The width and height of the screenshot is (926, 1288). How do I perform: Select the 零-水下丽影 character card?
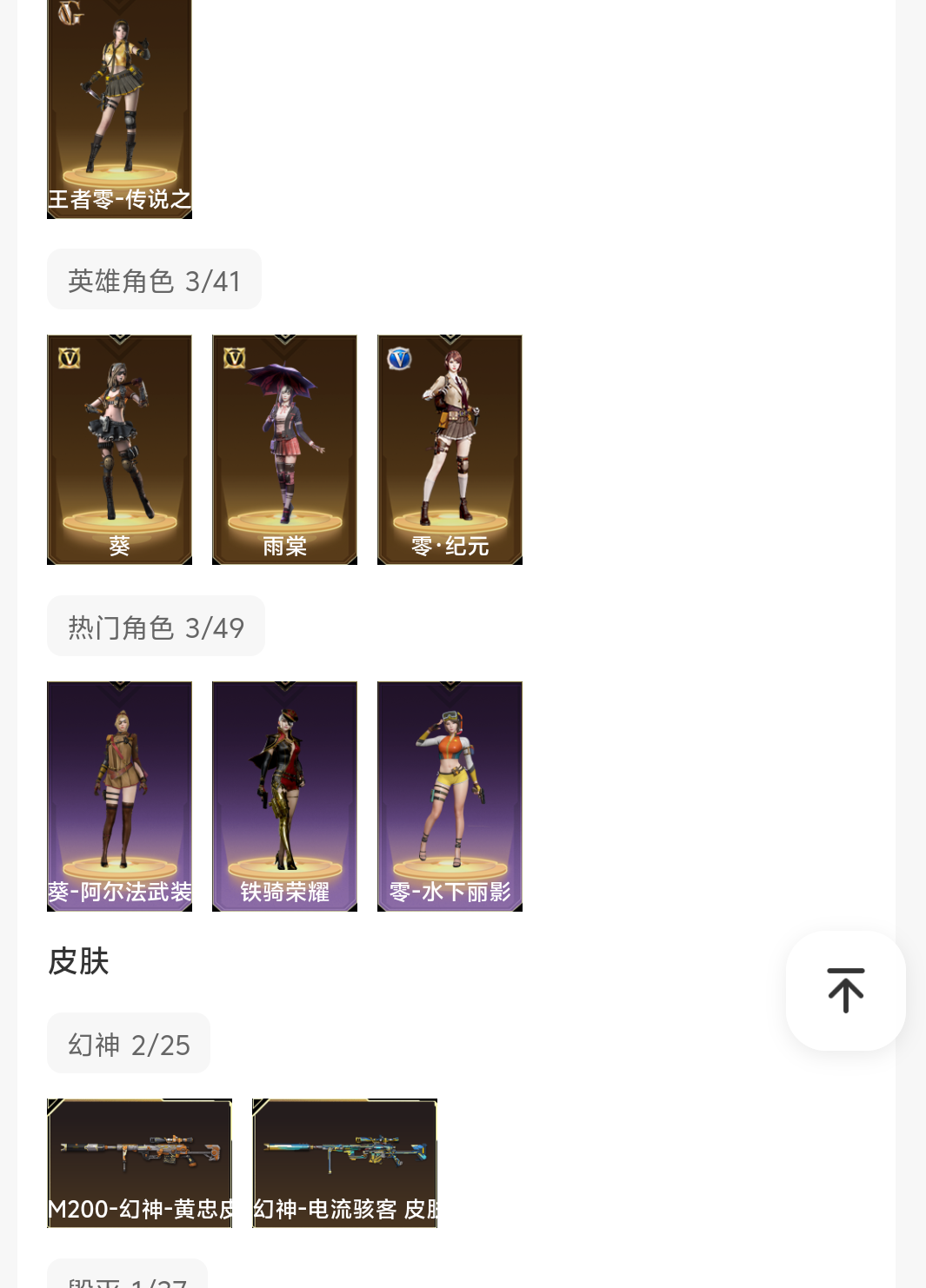[450, 796]
